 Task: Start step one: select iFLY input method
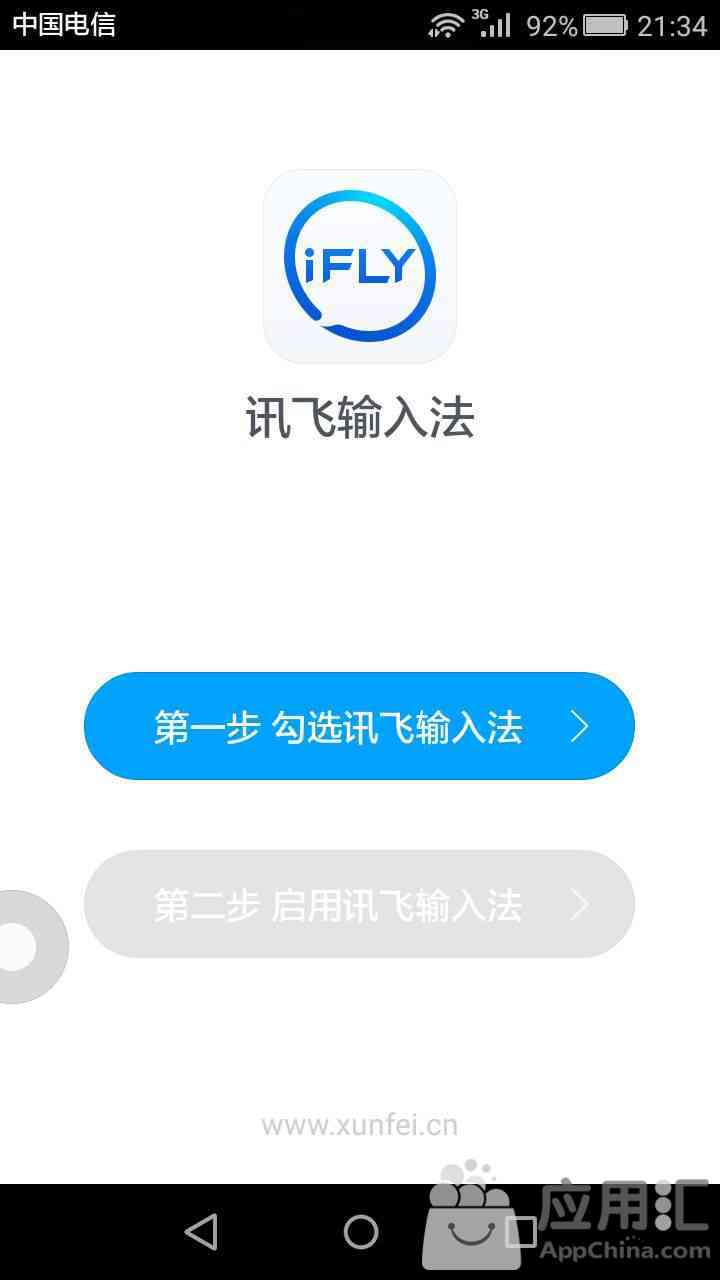pyautogui.click(x=359, y=726)
